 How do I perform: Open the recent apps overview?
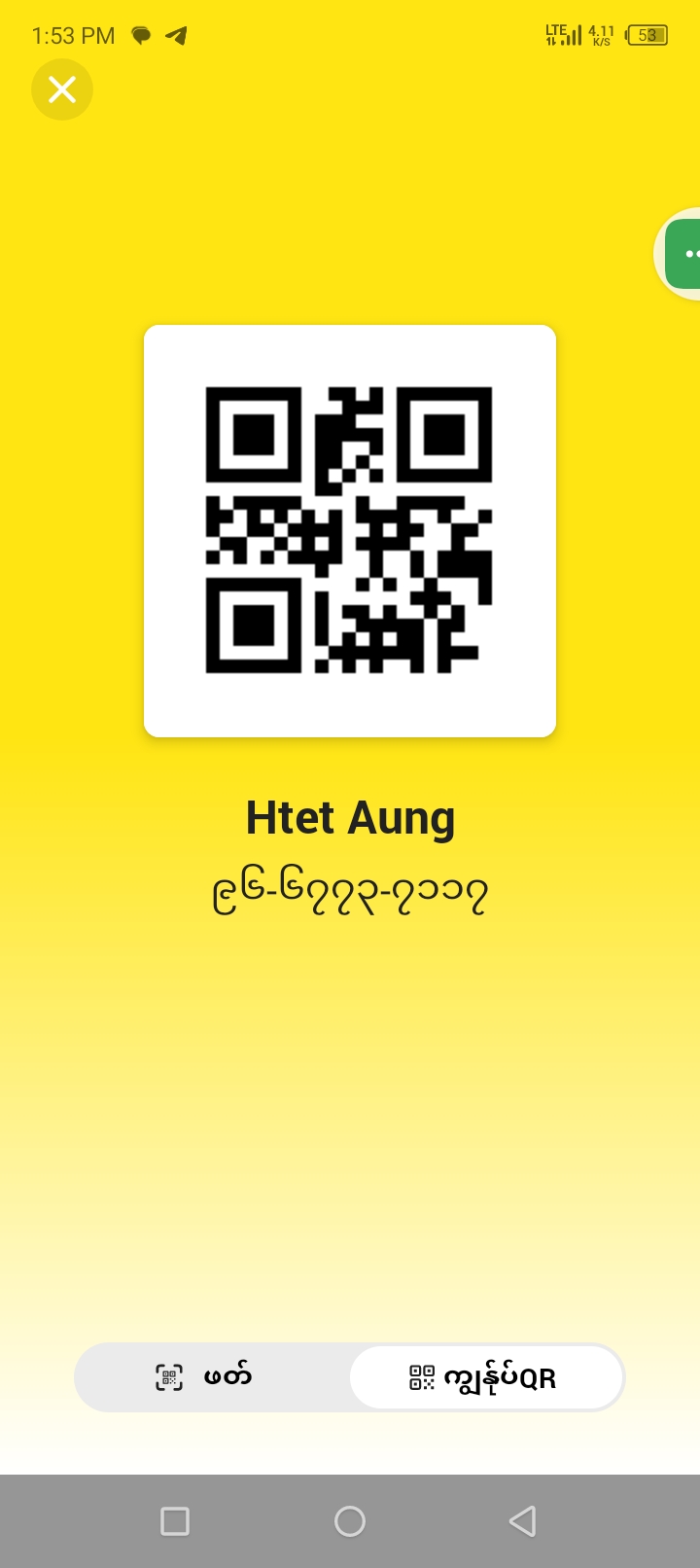point(175,1520)
